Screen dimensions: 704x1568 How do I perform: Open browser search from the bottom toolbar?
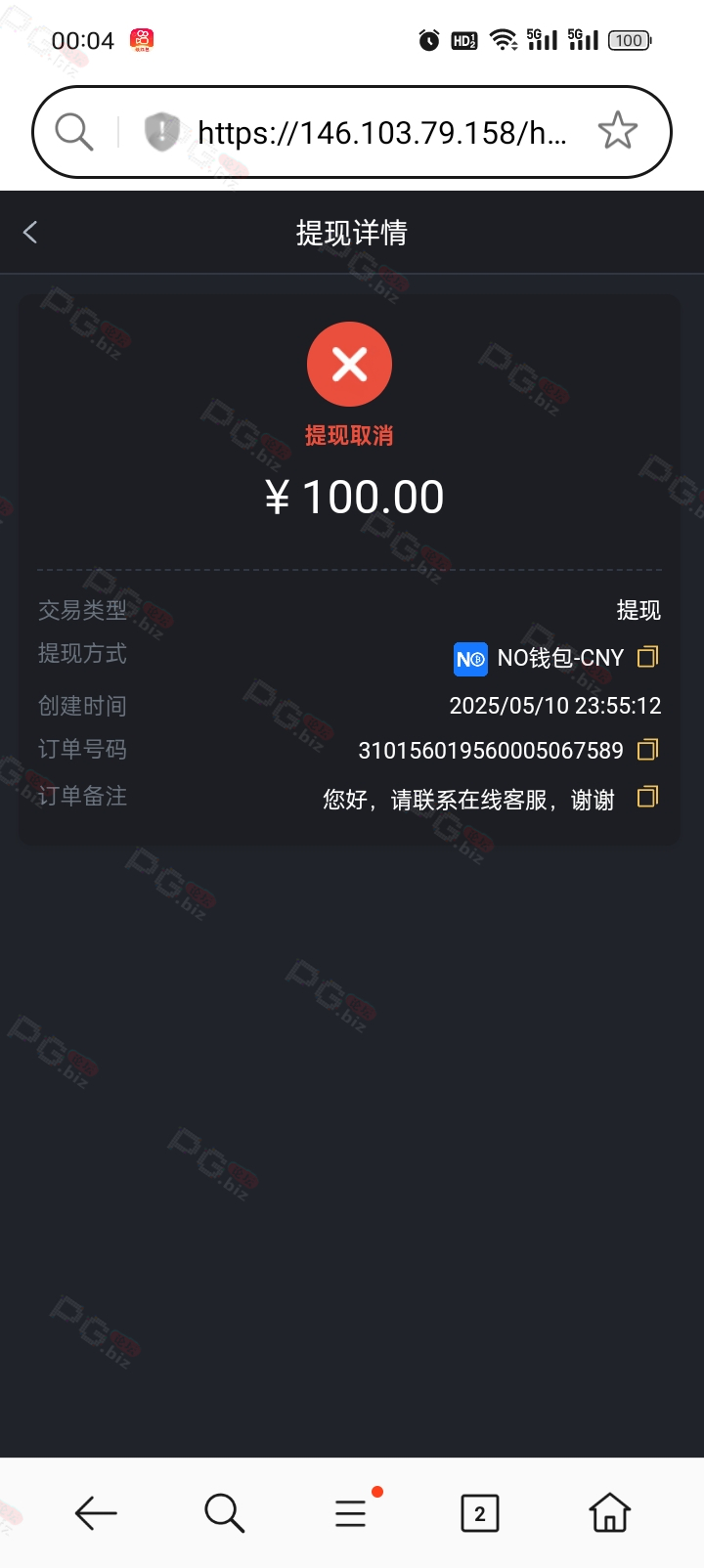tap(224, 1513)
